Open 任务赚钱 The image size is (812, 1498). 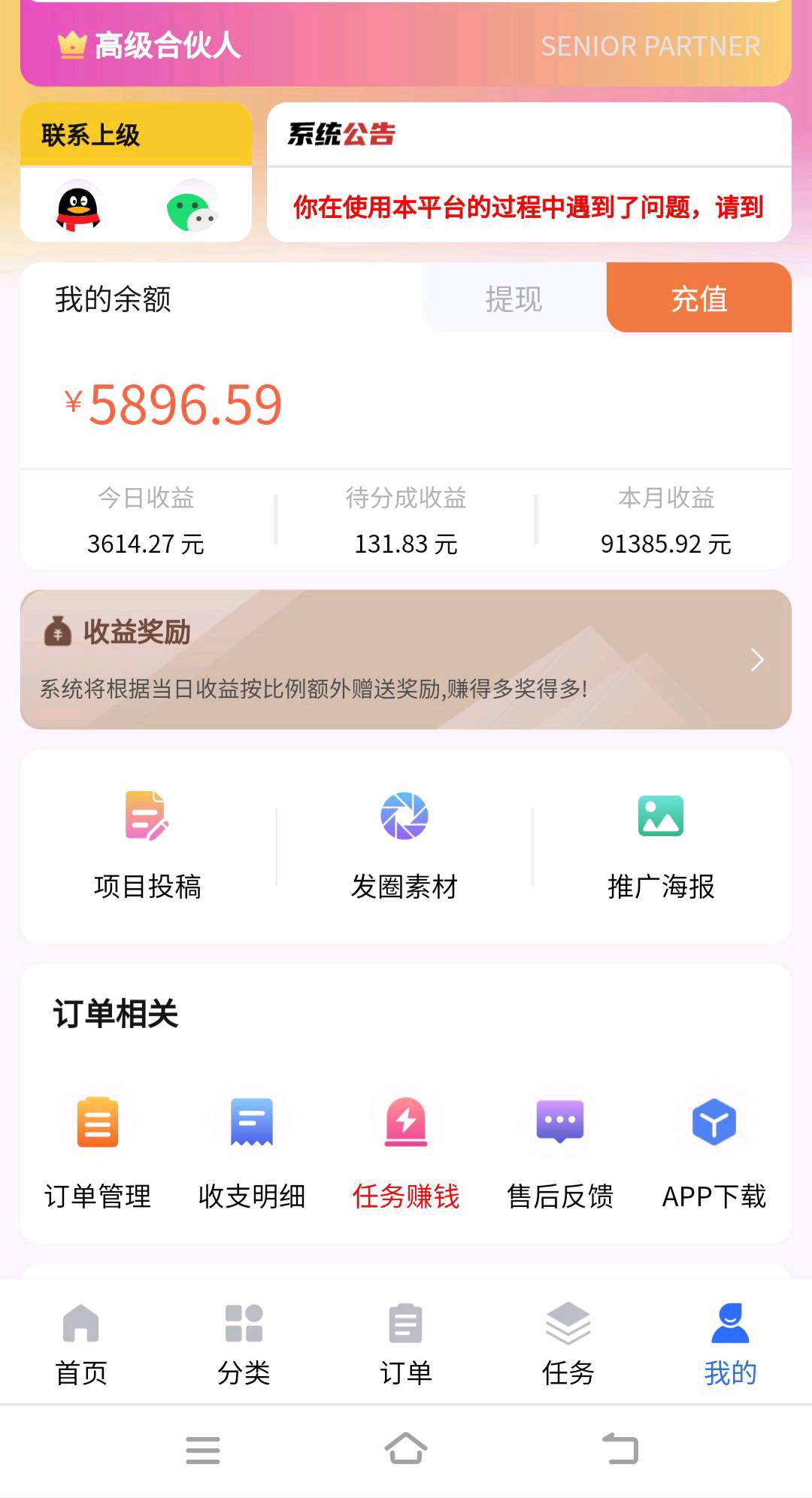[406, 1152]
